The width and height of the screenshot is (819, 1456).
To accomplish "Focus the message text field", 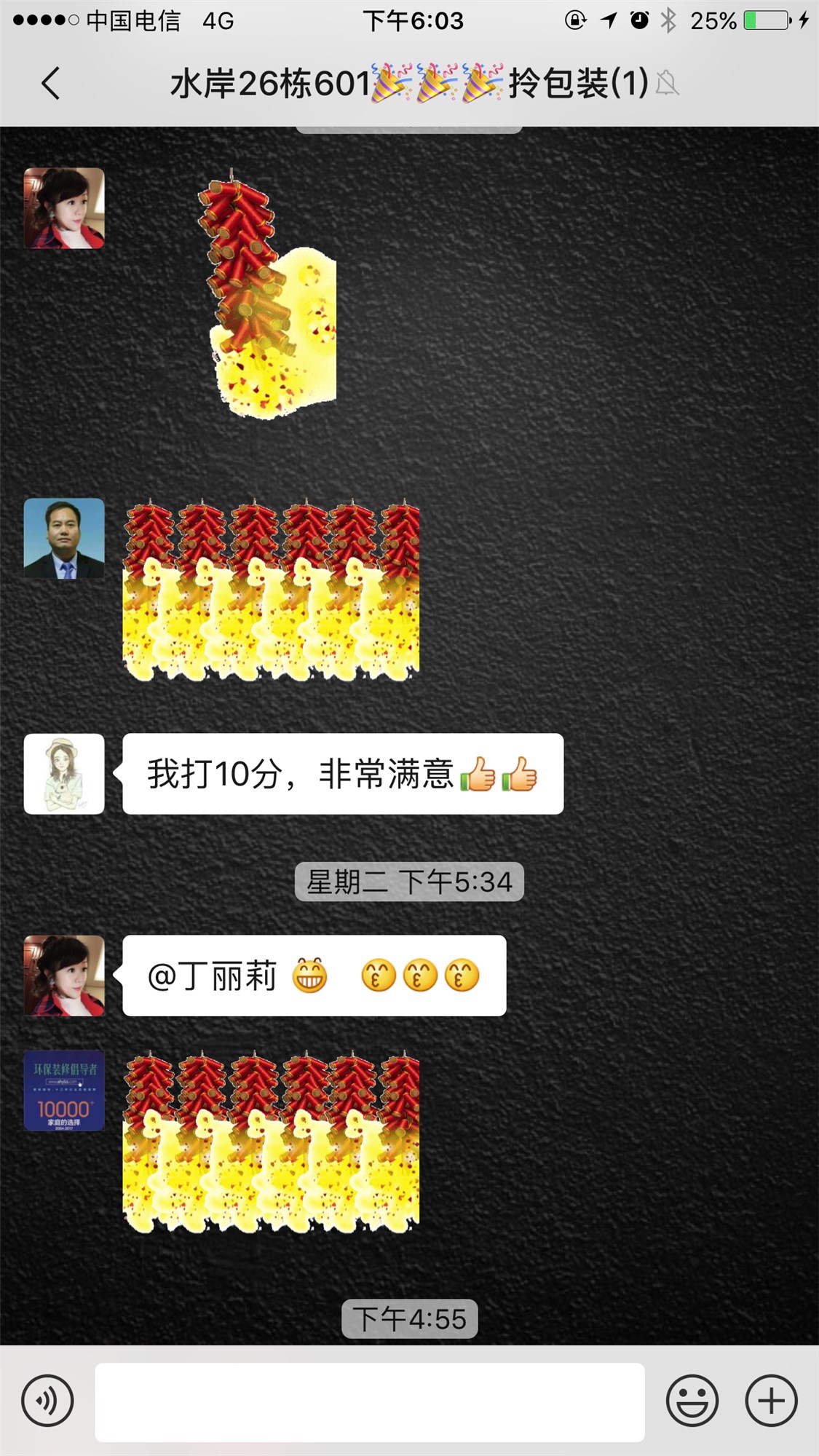I will pos(369,1401).
